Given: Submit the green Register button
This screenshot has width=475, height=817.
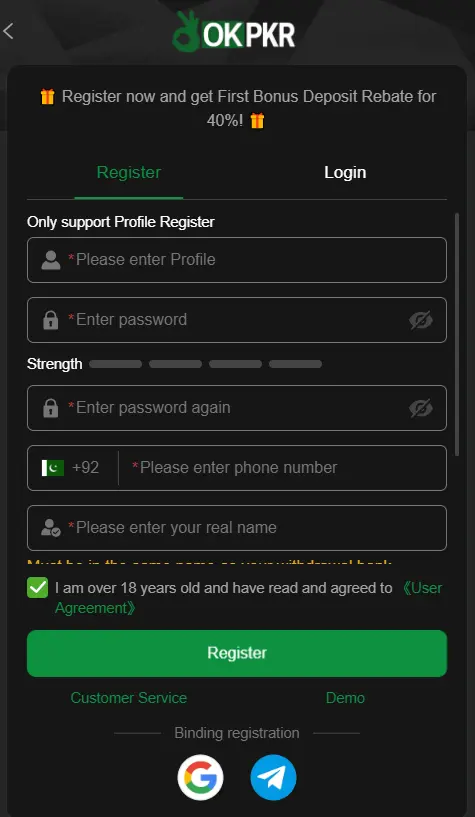Looking at the screenshot, I should [x=237, y=653].
